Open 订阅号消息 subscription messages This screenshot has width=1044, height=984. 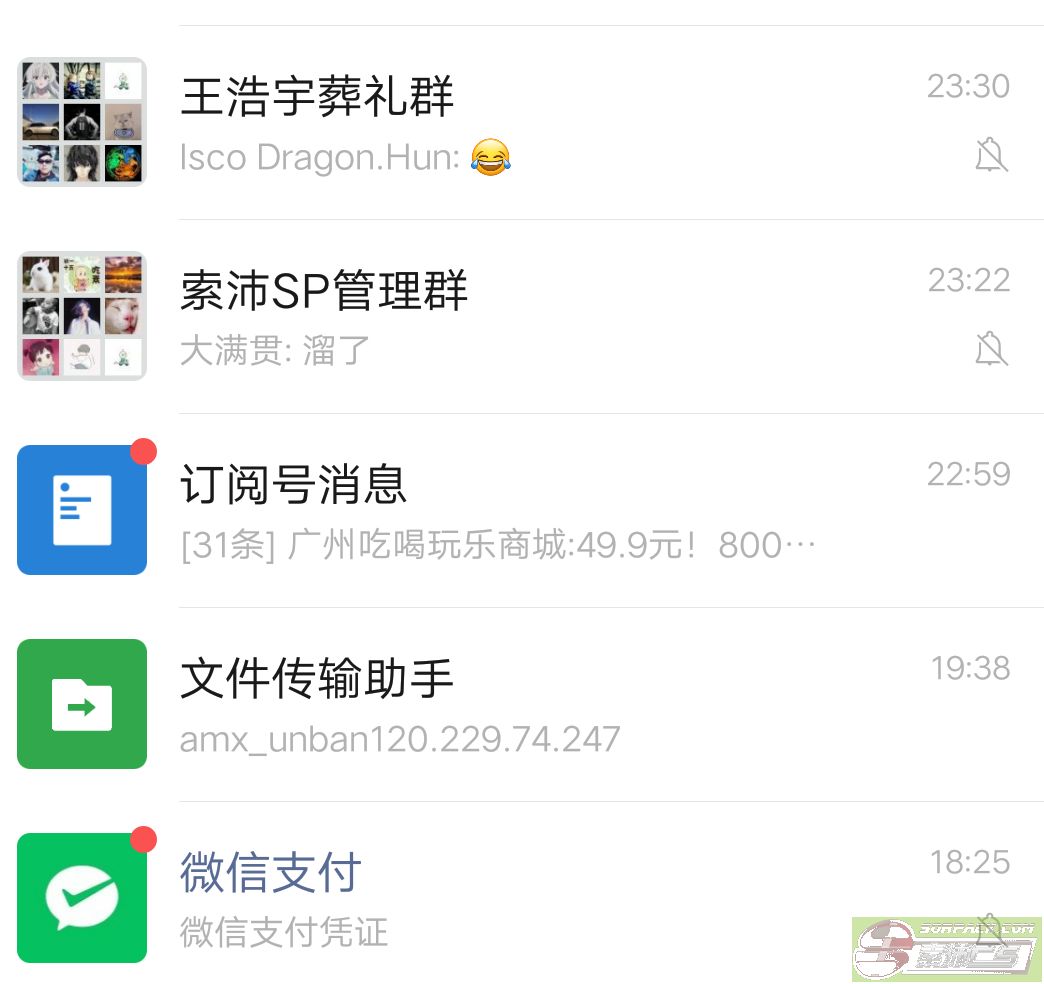click(520, 510)
